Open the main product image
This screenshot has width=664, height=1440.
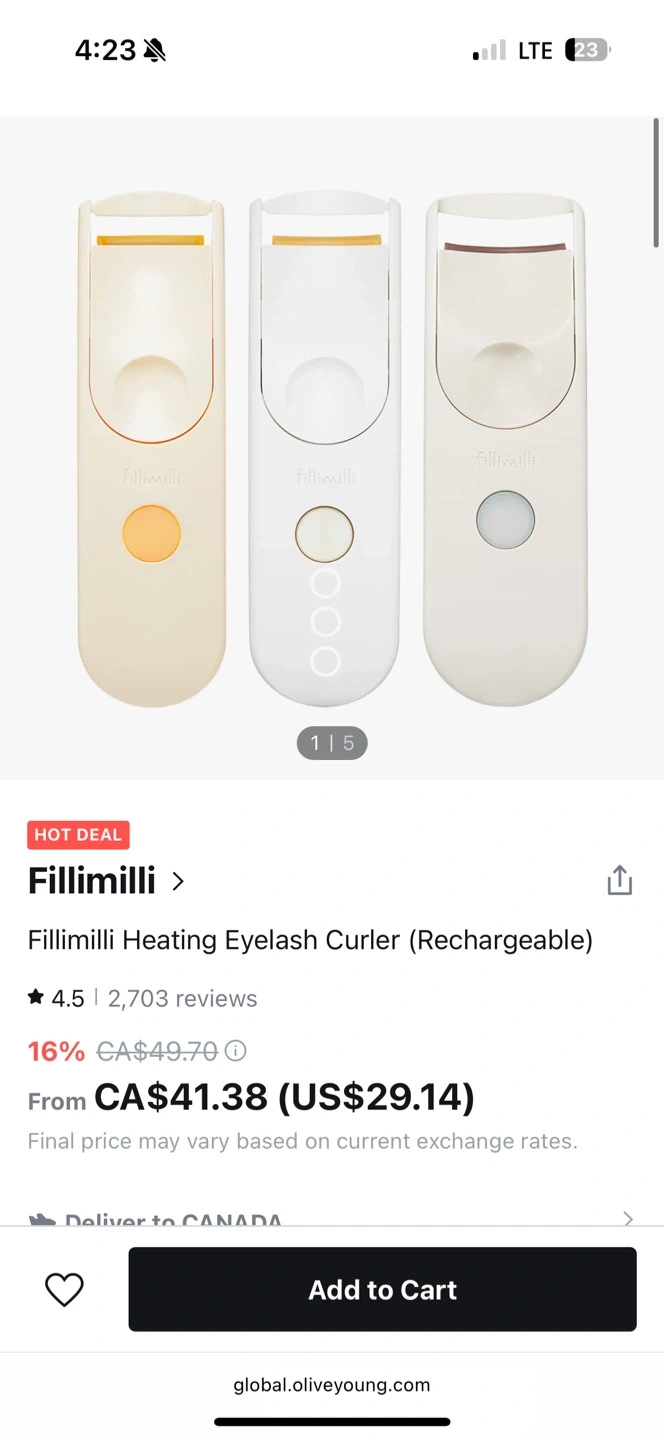pos(332,448)
